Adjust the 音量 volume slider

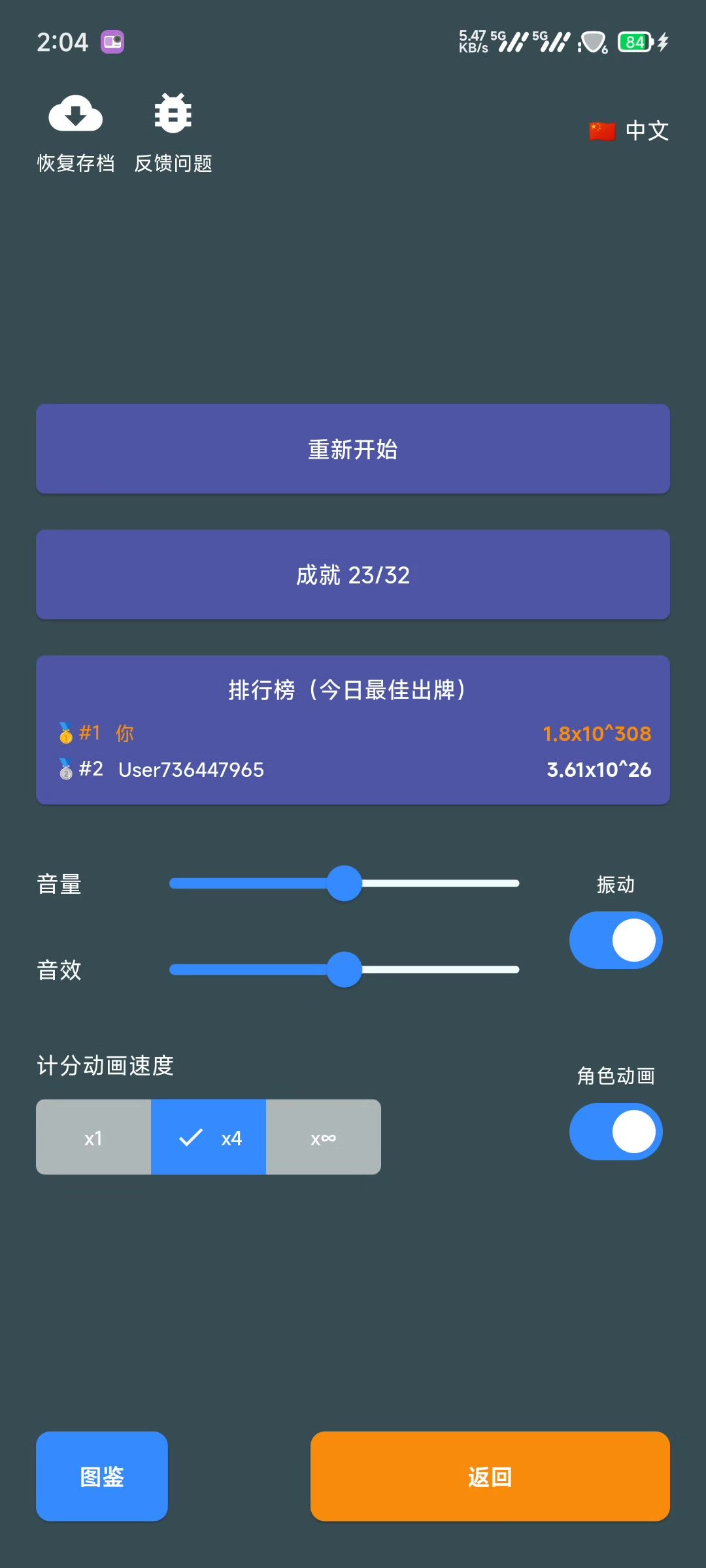point(345,883)
